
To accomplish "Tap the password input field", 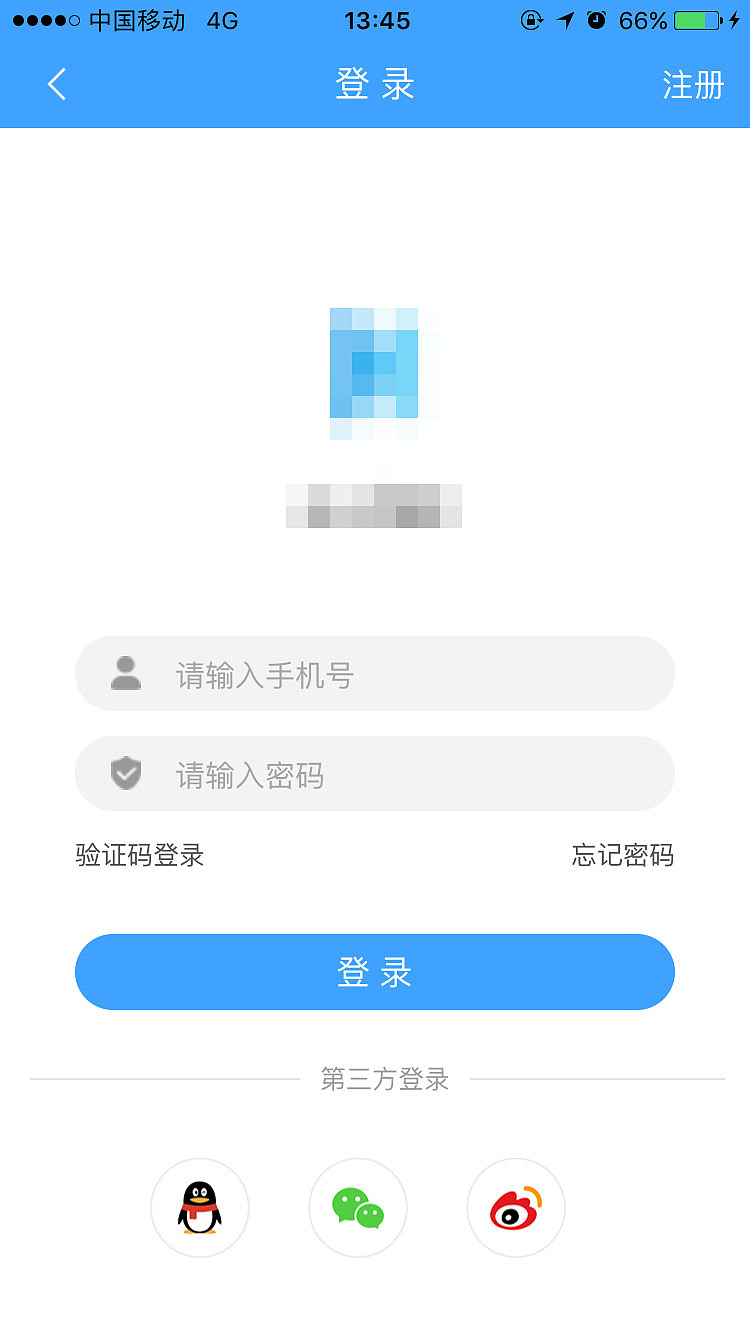I will point(375,773).
